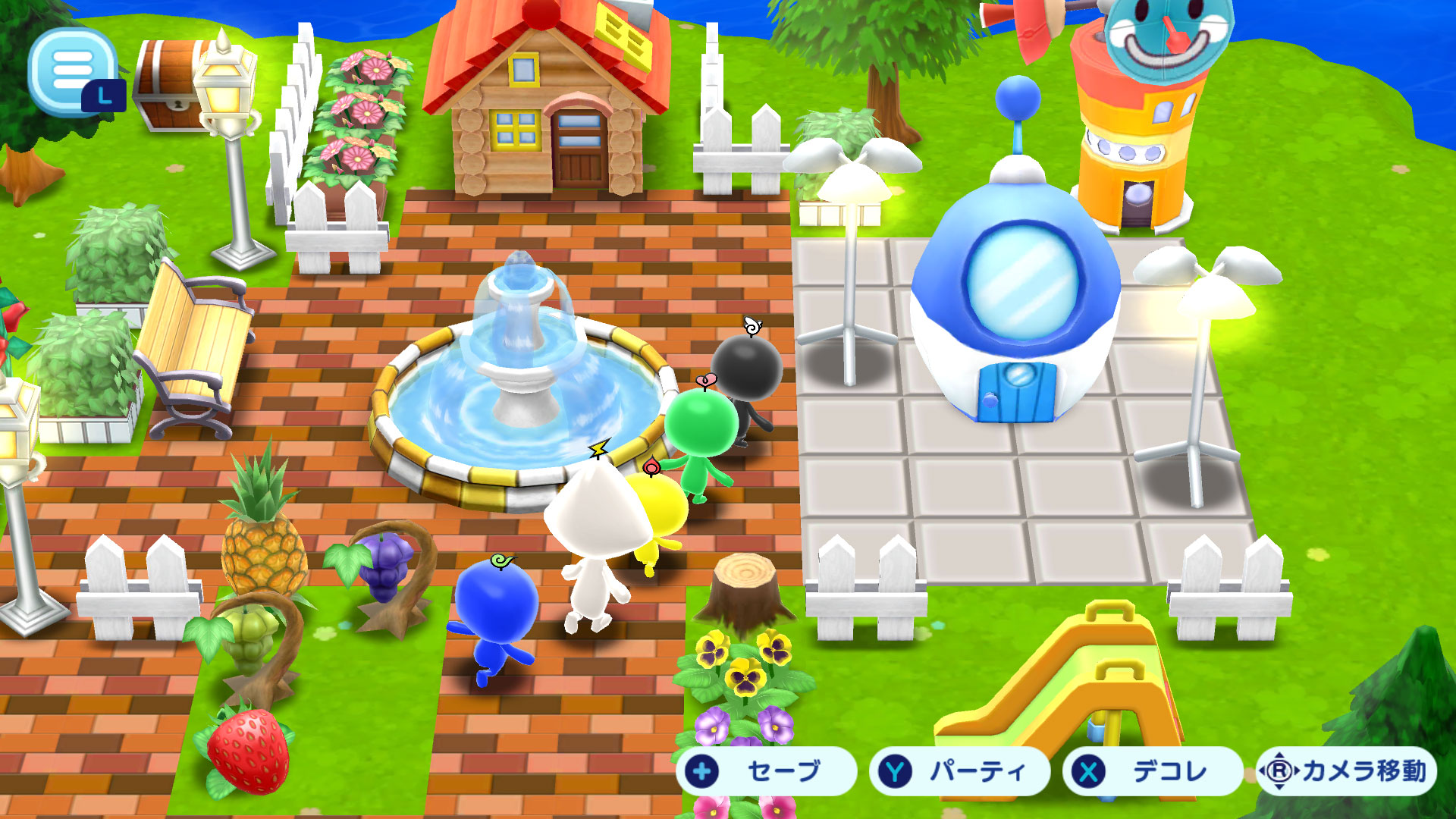1456x819 pixels.
Task: Open the パーティ party button
Action: click(x=959, y=771)
